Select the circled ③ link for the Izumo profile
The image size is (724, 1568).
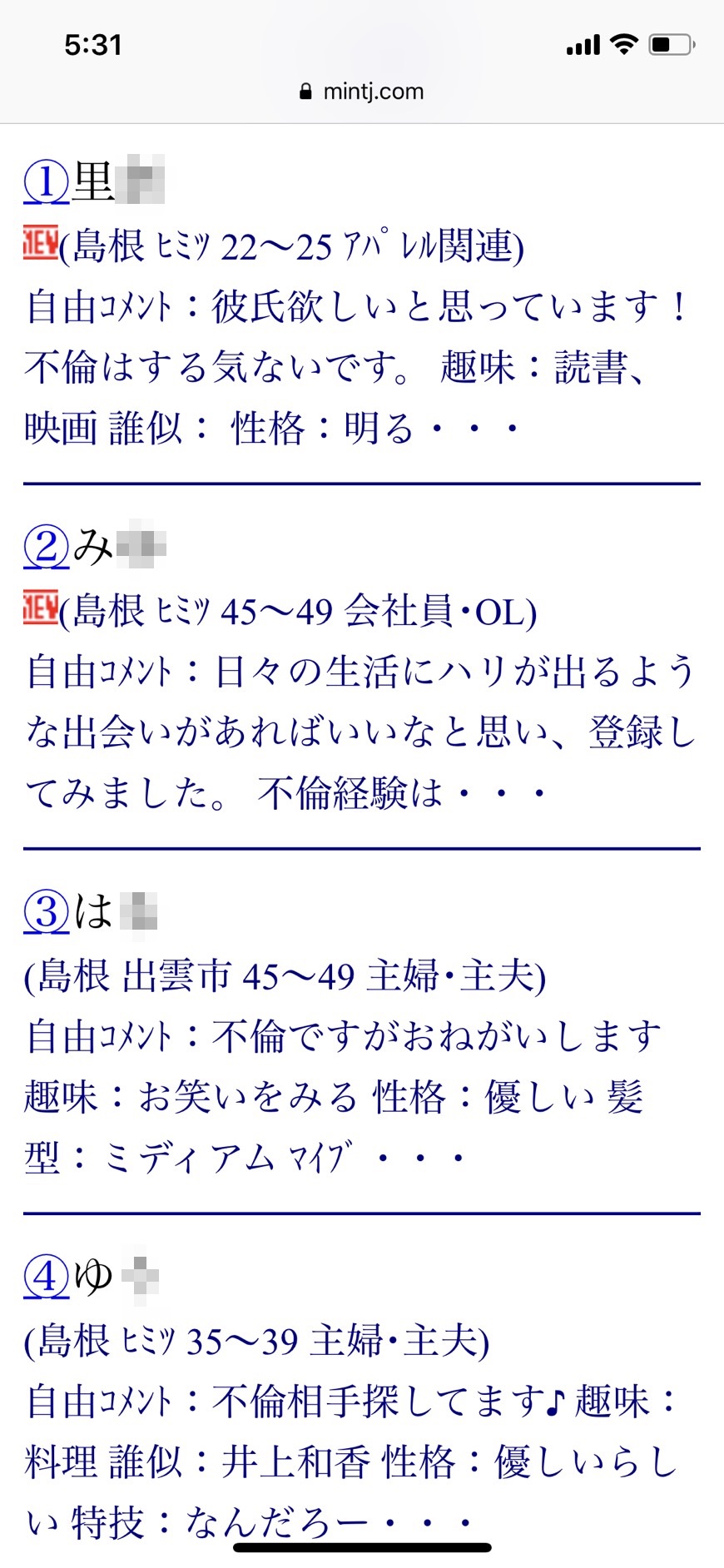coord(45,911)
